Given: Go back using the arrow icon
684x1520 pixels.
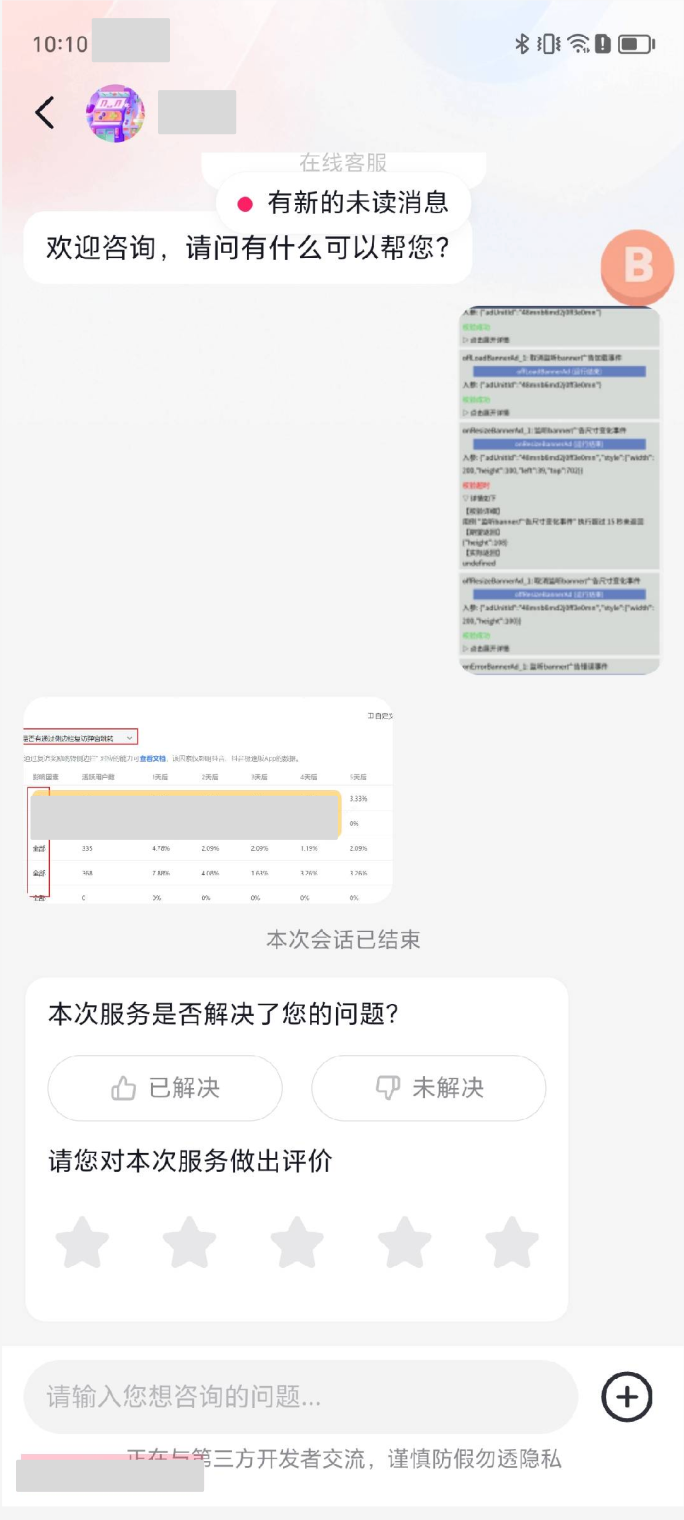Looking at the screenshot, I should (45, 113).
